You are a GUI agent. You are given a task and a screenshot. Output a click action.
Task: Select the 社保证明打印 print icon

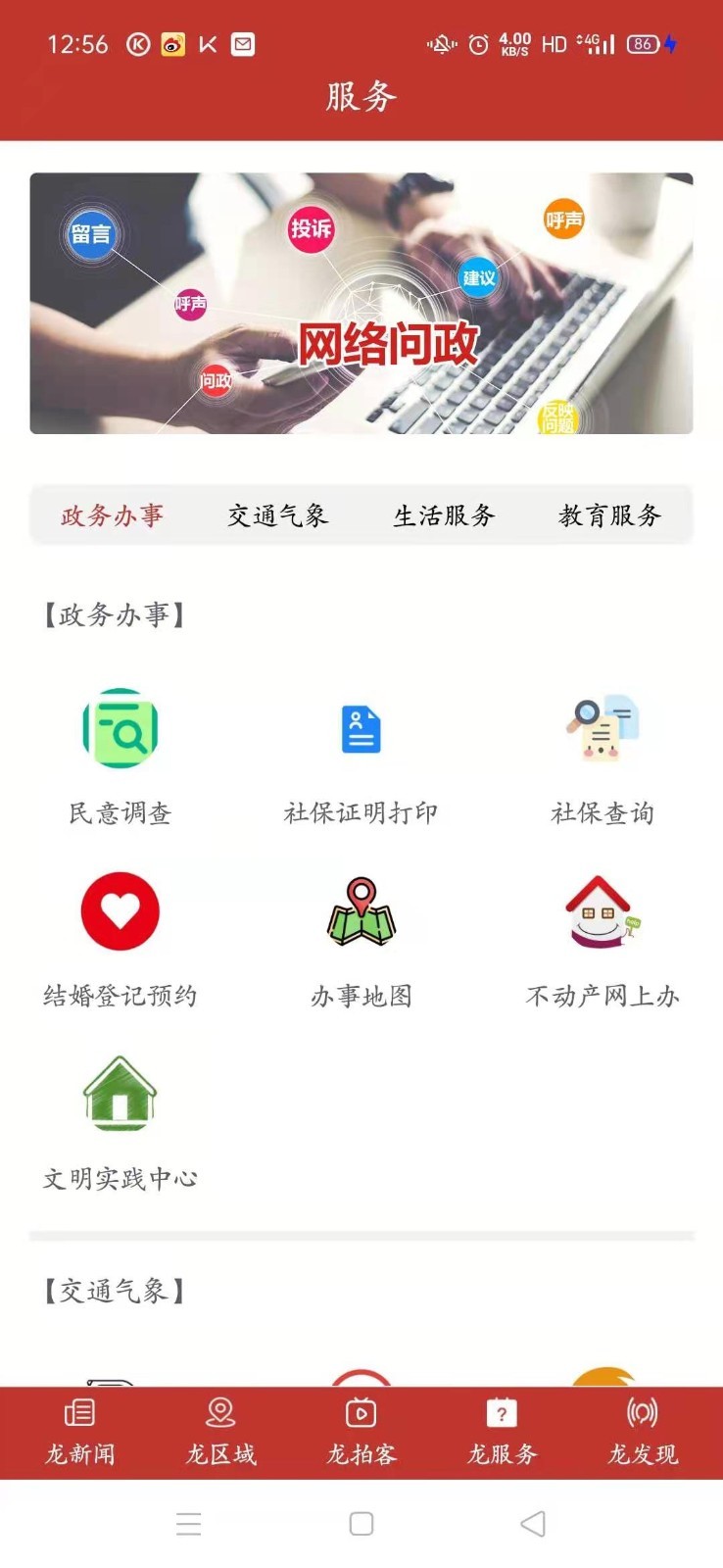pos(361,728)
